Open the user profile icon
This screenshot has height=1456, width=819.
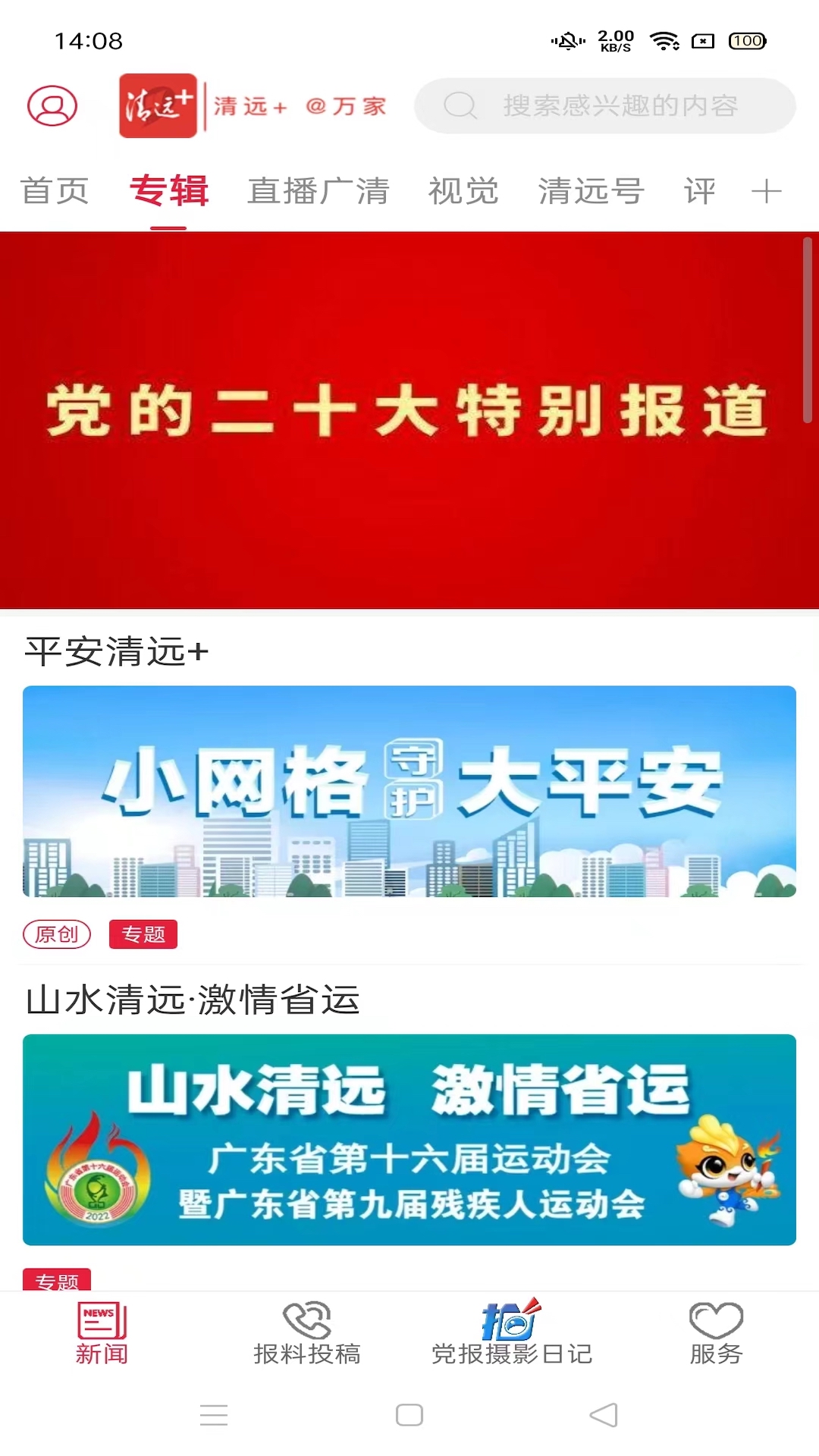point(52,105)
